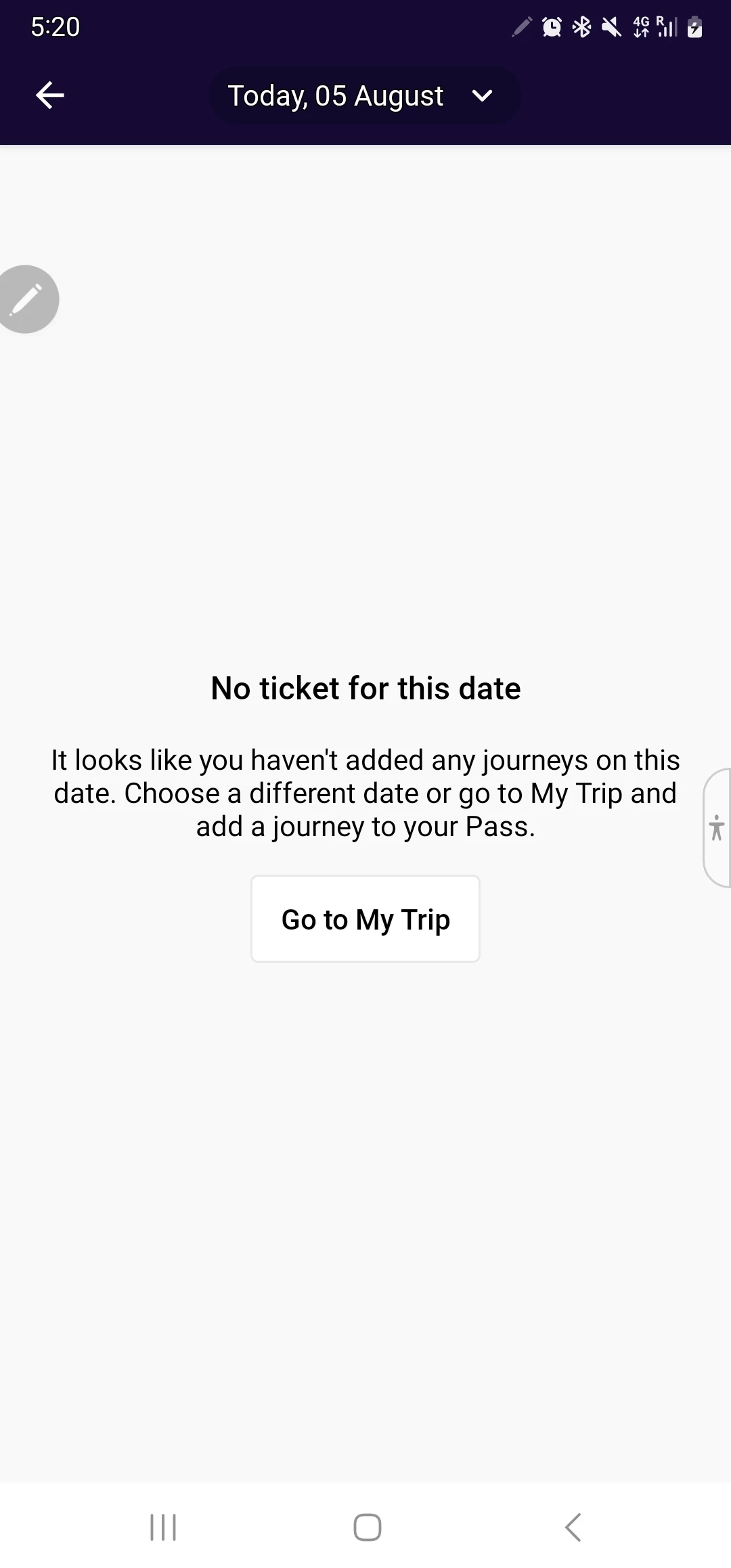Screen dimensions: 731x1568
Task: Go back using the top-left arrow
Action: pyautogui.click(x=49, y=95)
